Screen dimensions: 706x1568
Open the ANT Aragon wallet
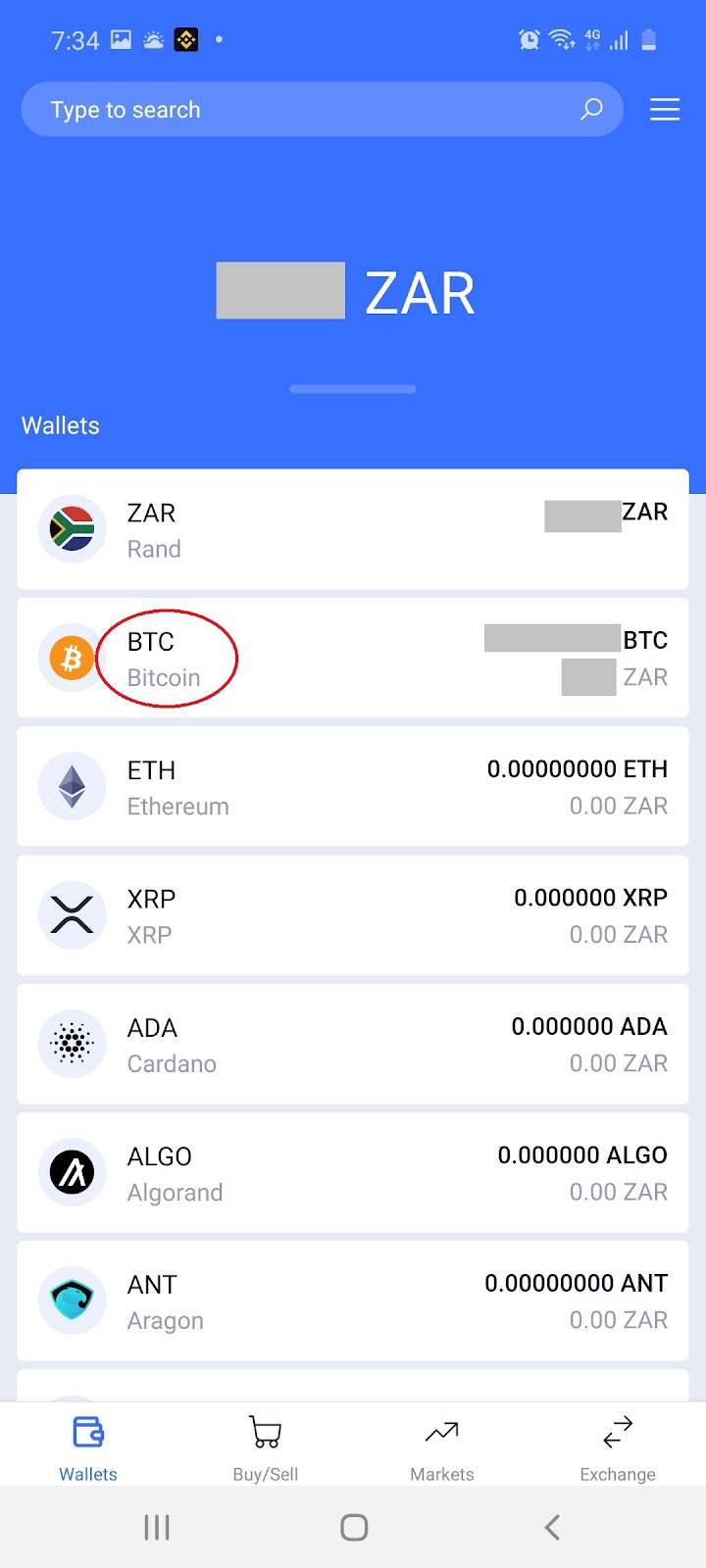pyautogui.click(x=353, y=1301)
